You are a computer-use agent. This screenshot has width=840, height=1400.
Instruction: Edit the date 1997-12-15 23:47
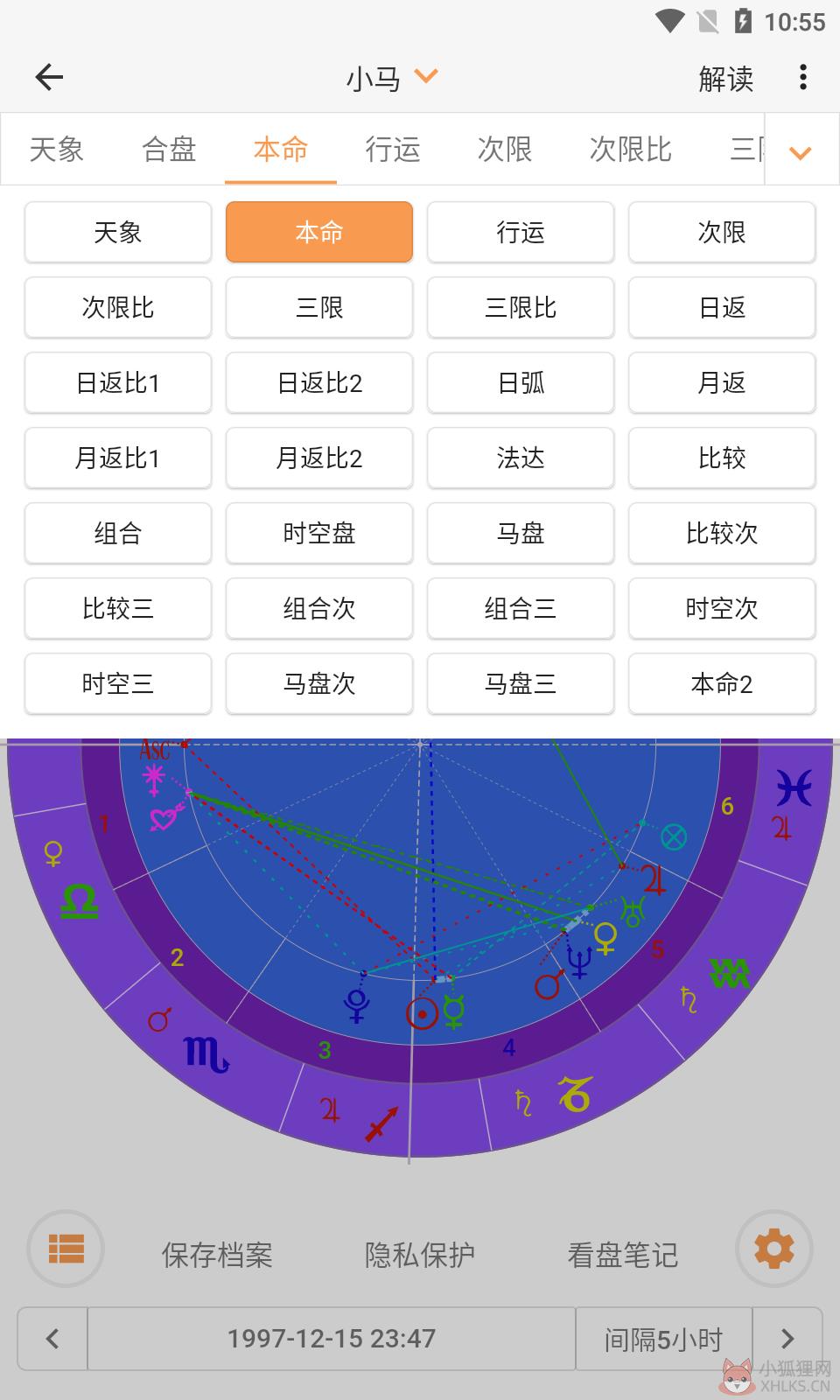point(332,1339)
